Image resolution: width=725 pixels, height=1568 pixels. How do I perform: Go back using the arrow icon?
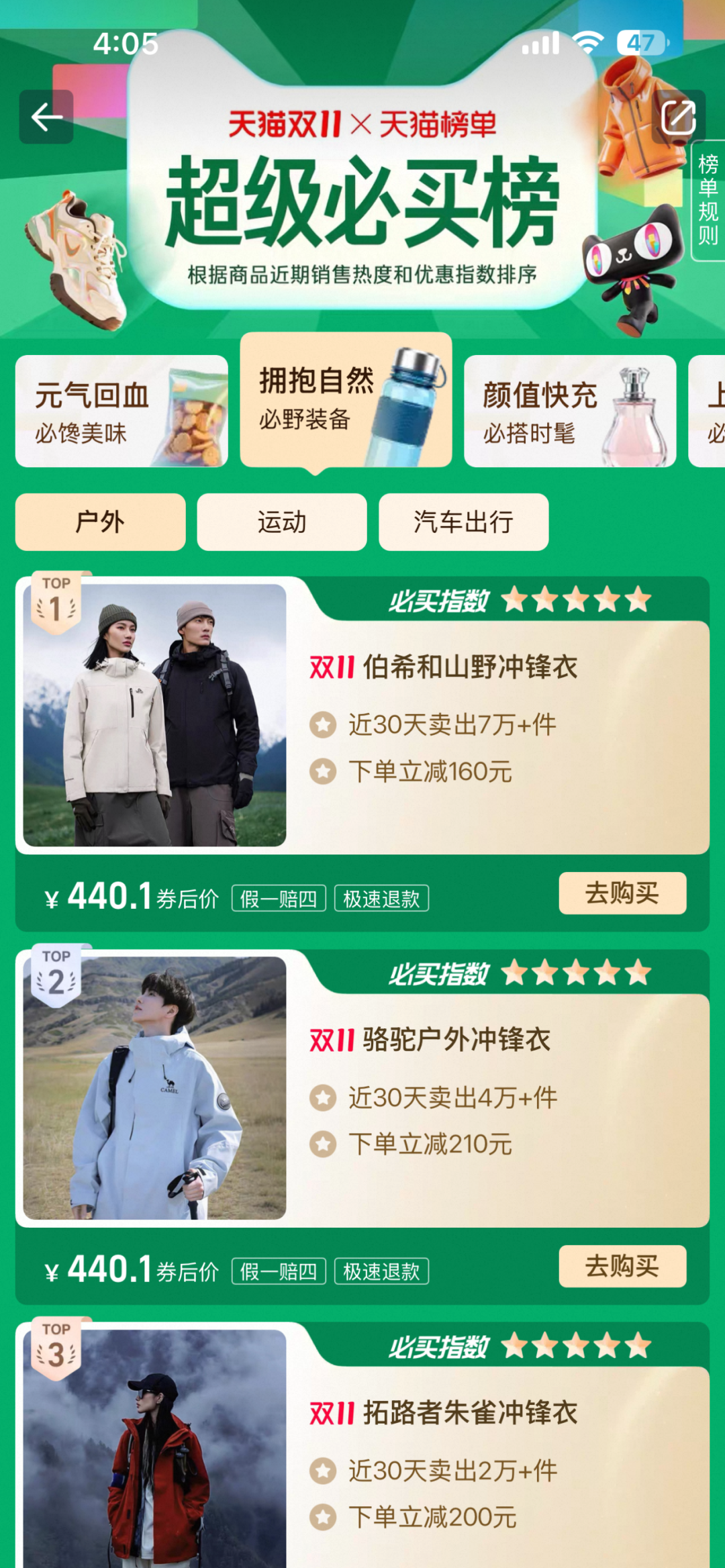coord(46,117)
